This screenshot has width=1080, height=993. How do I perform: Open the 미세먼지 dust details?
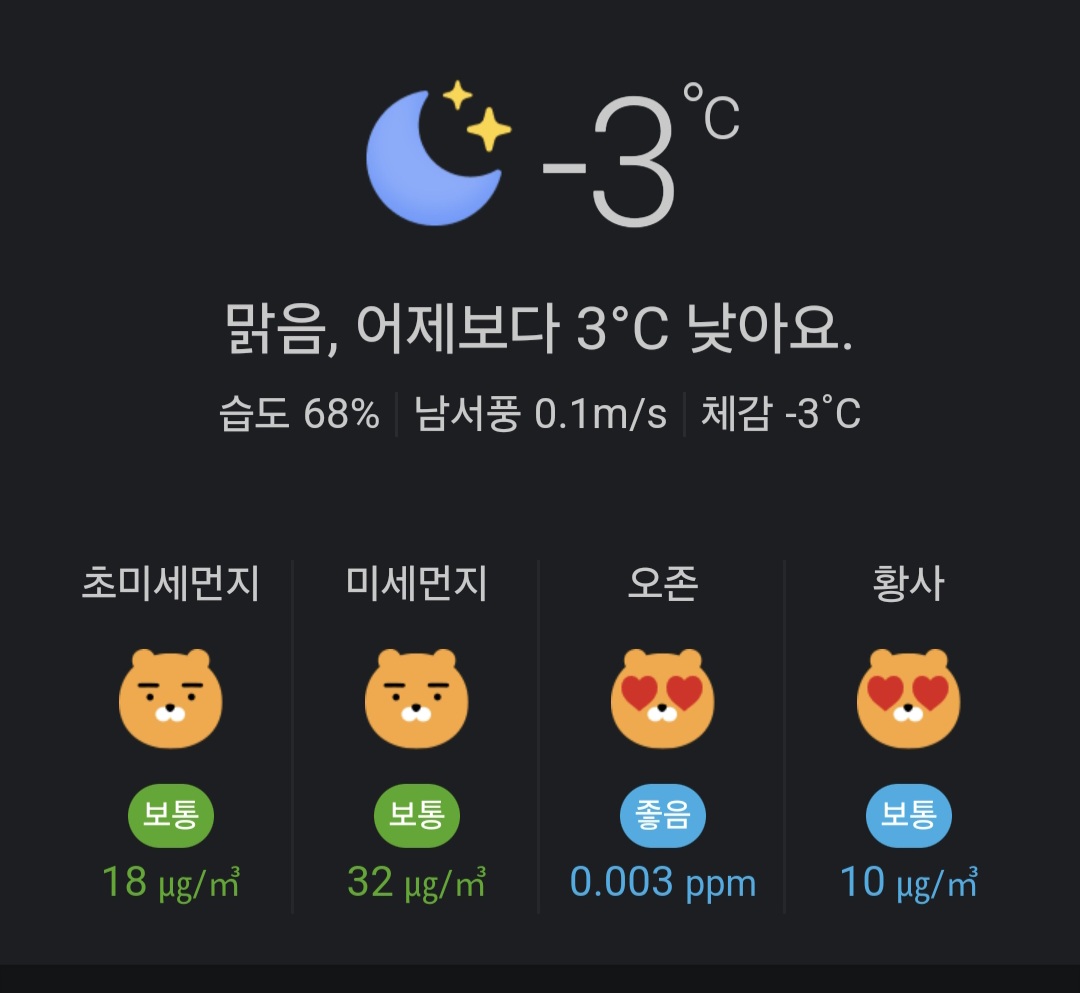point(416,735)
